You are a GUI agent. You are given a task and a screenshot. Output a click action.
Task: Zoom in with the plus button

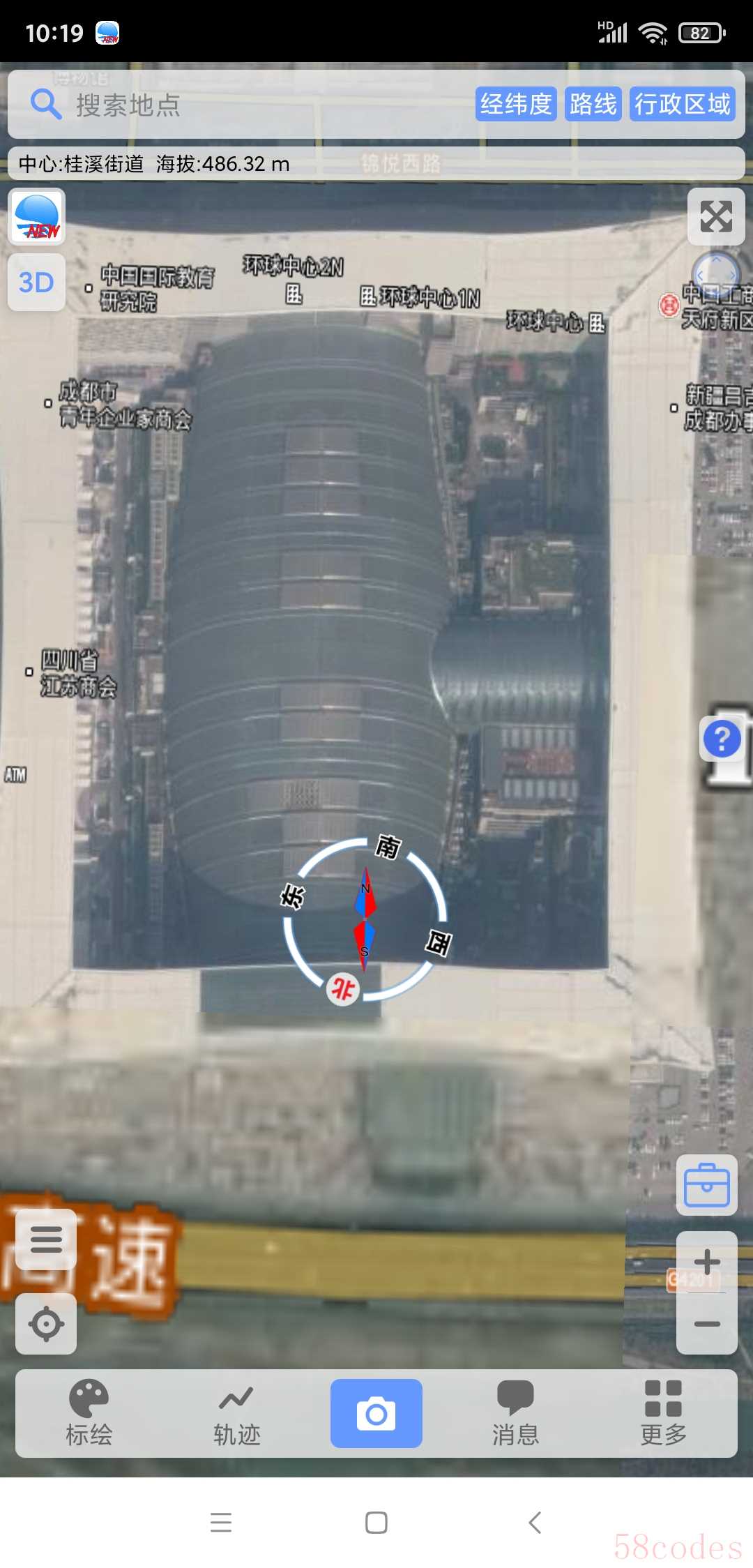tap(706, 1262)
